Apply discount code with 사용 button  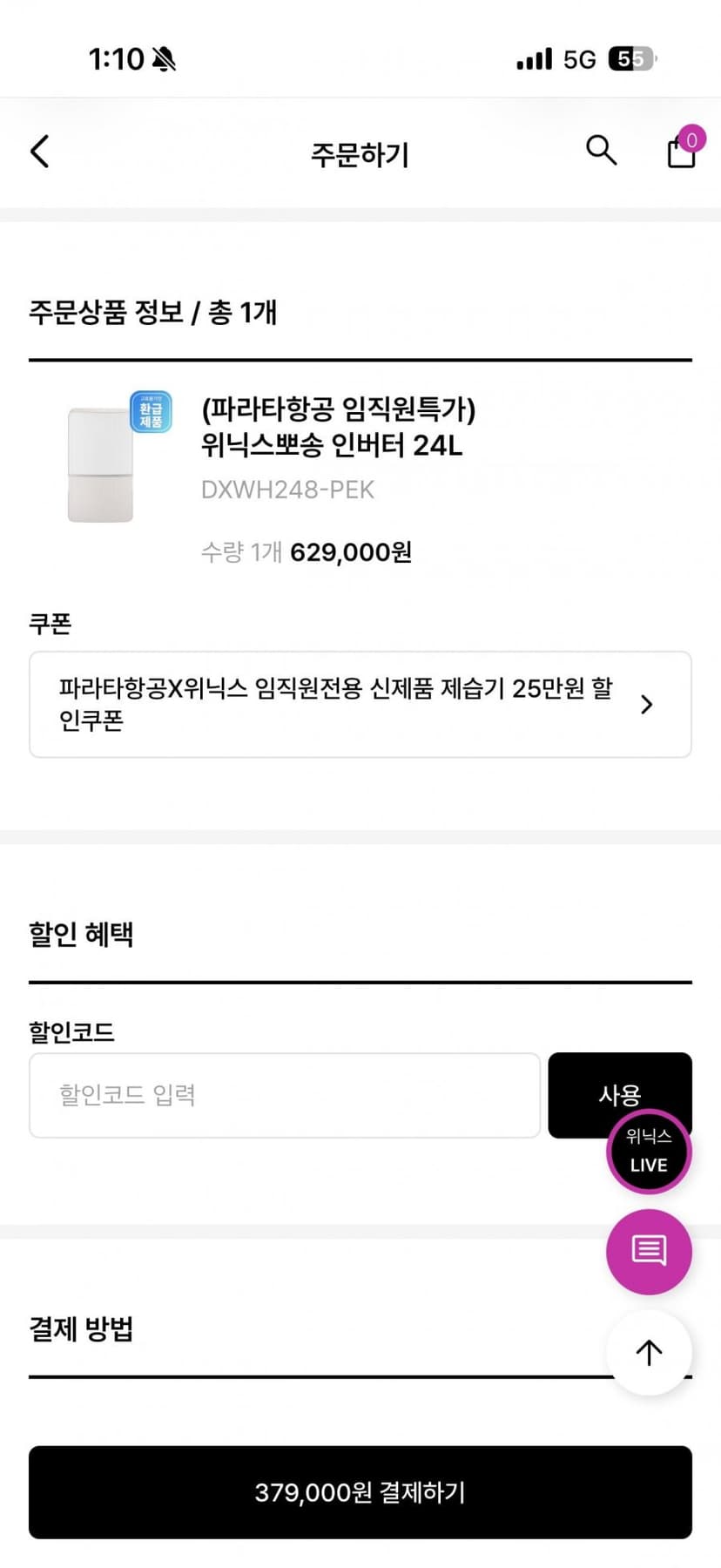click(x=620, y=1094)
